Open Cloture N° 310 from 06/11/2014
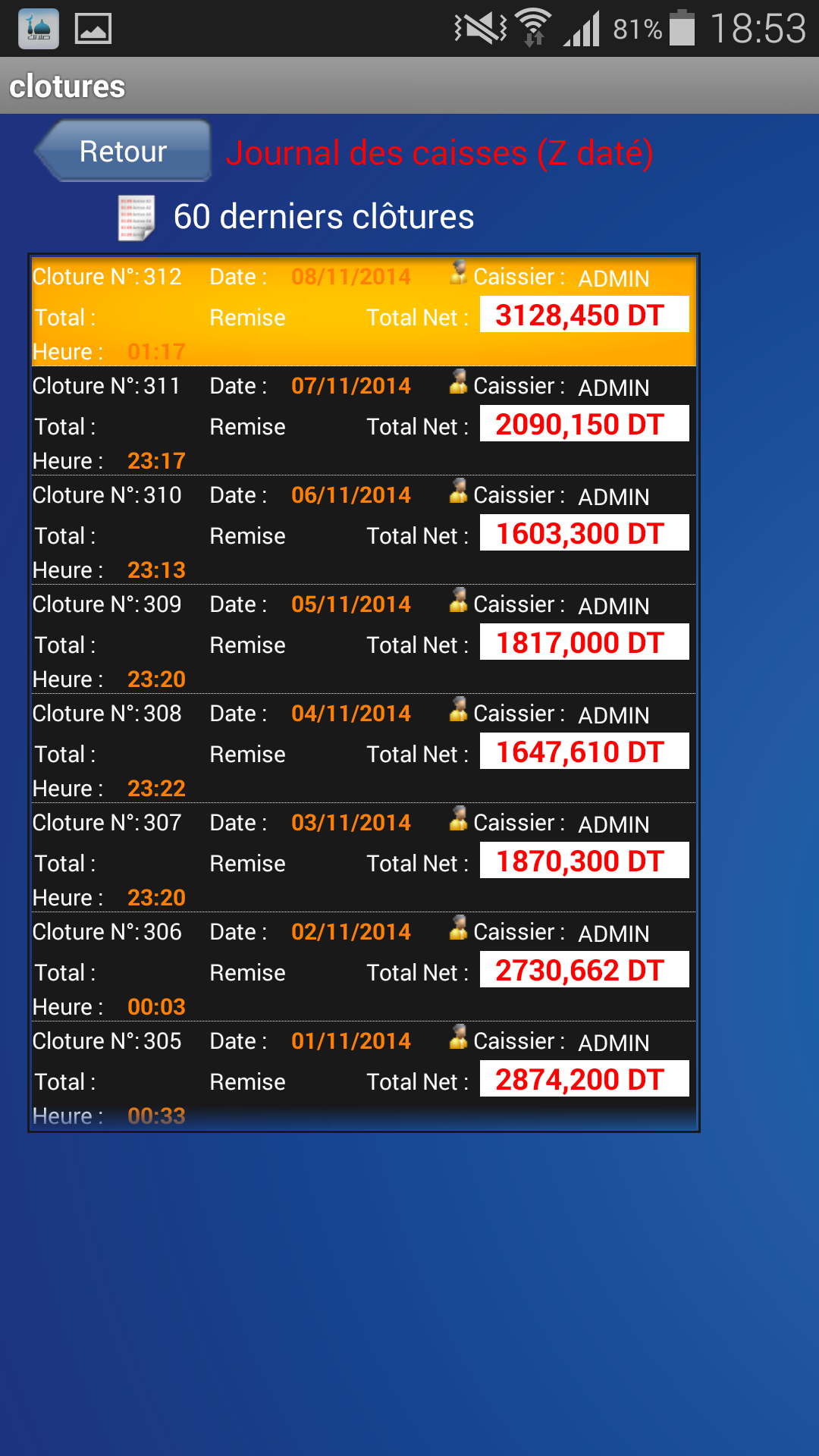Image resolution: width=819 pixels, height=1456 pixels. pyautogui.click(x=363, y=530)
